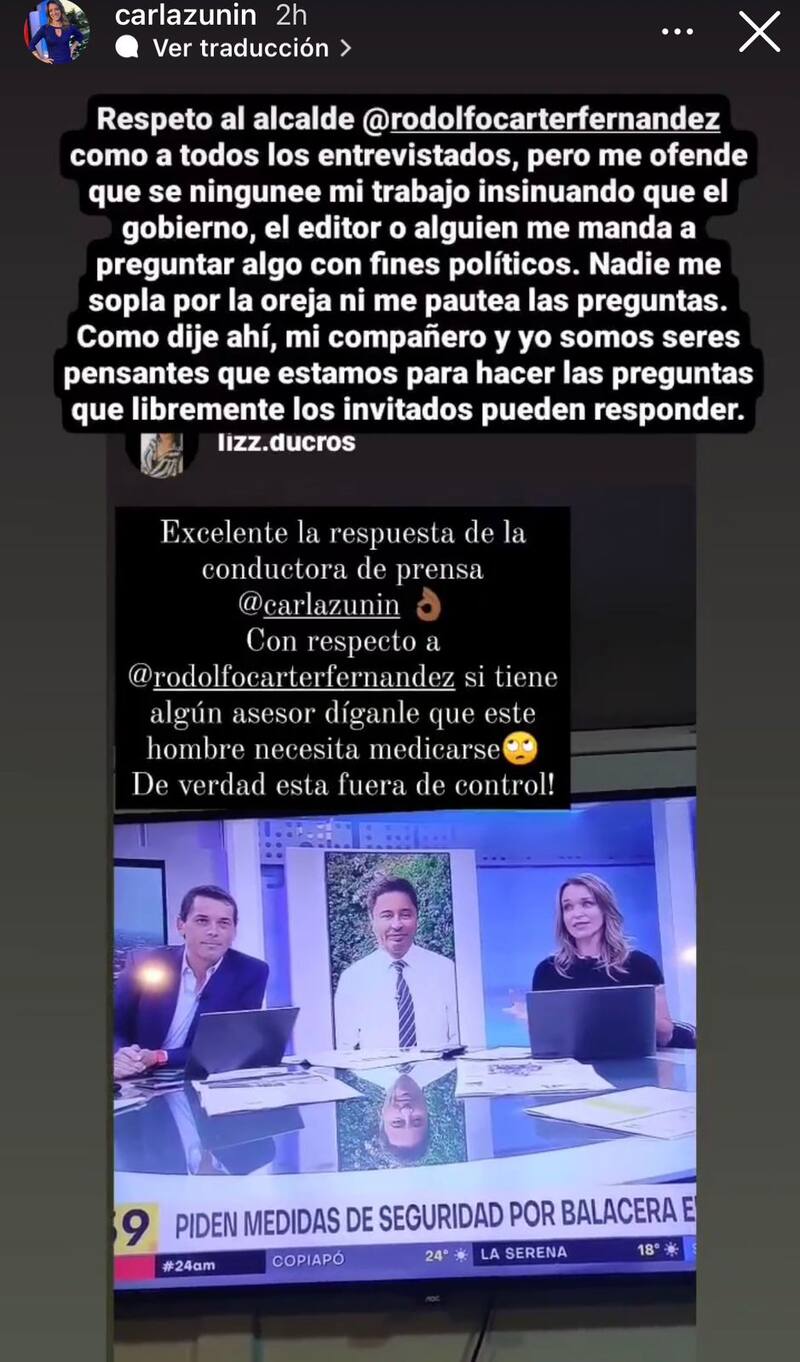
Task: Open the three-dot story options menu
Action: (x=677, y=32)
